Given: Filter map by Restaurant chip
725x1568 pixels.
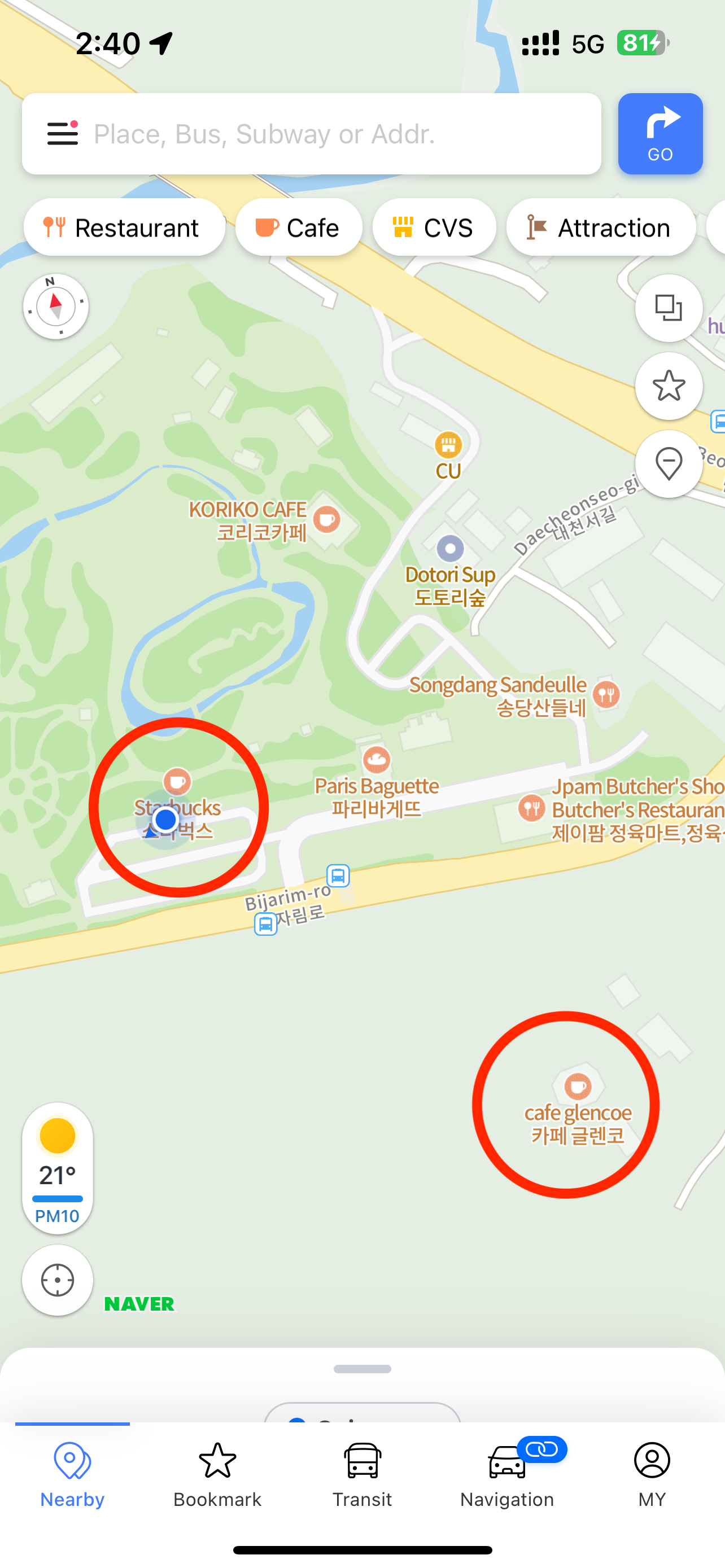Looking at the screenshot, I should pyautogui.click(x=124, y=227).
